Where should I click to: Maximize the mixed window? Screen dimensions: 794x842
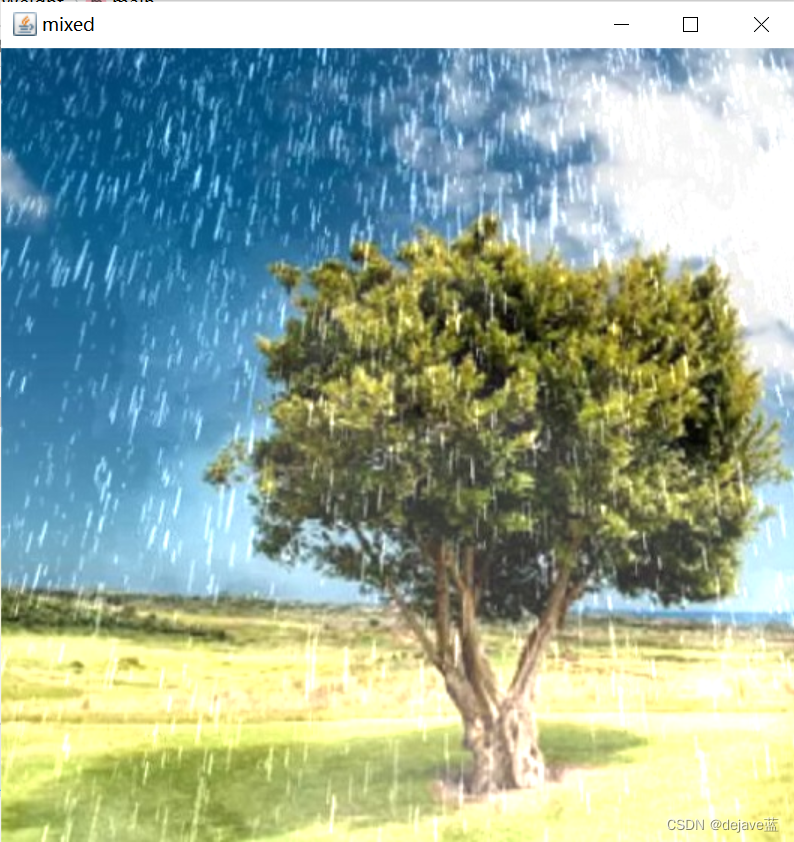[x=690, y=25]
